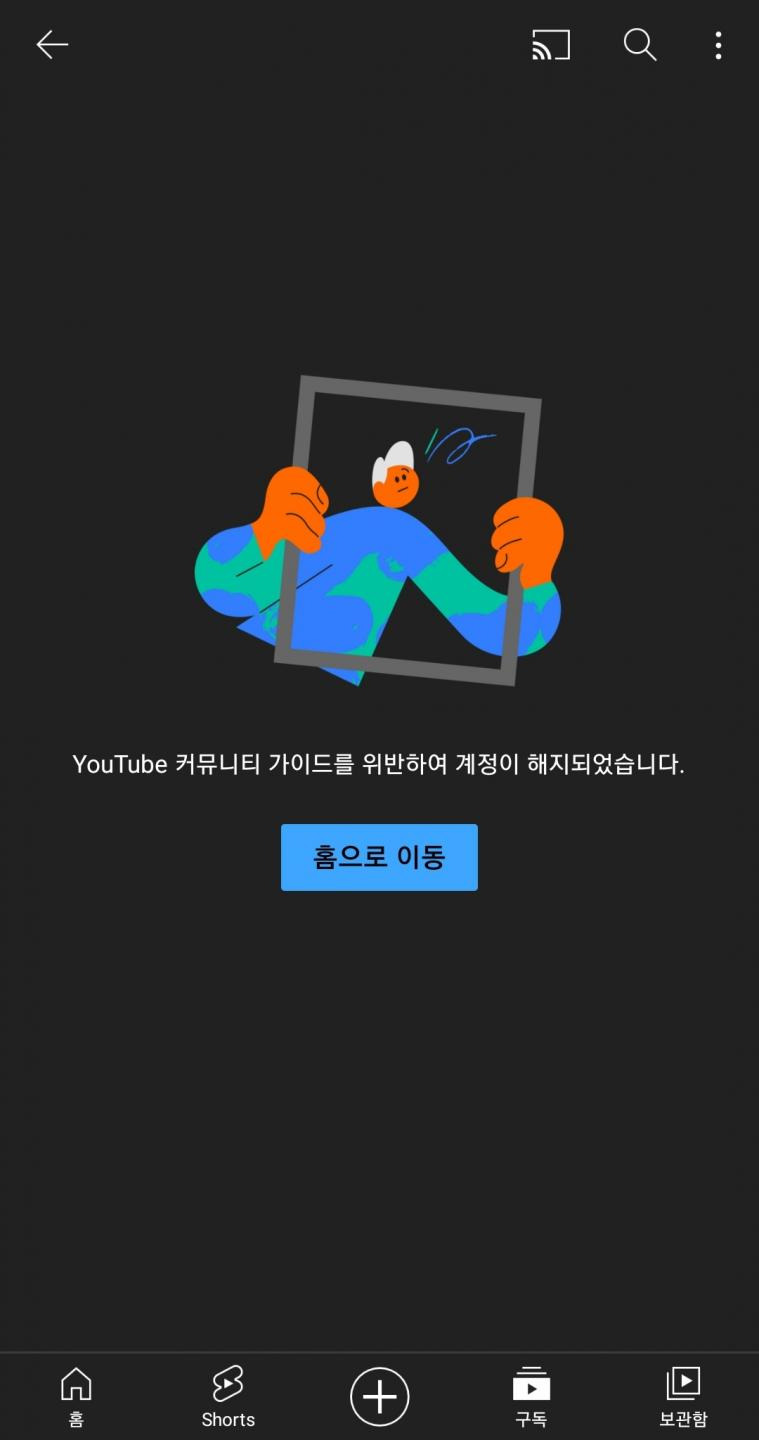This screenshot has width=759, height=1440.
Task: Switch to the 홈 tab
Action: tap(76, 1397)
